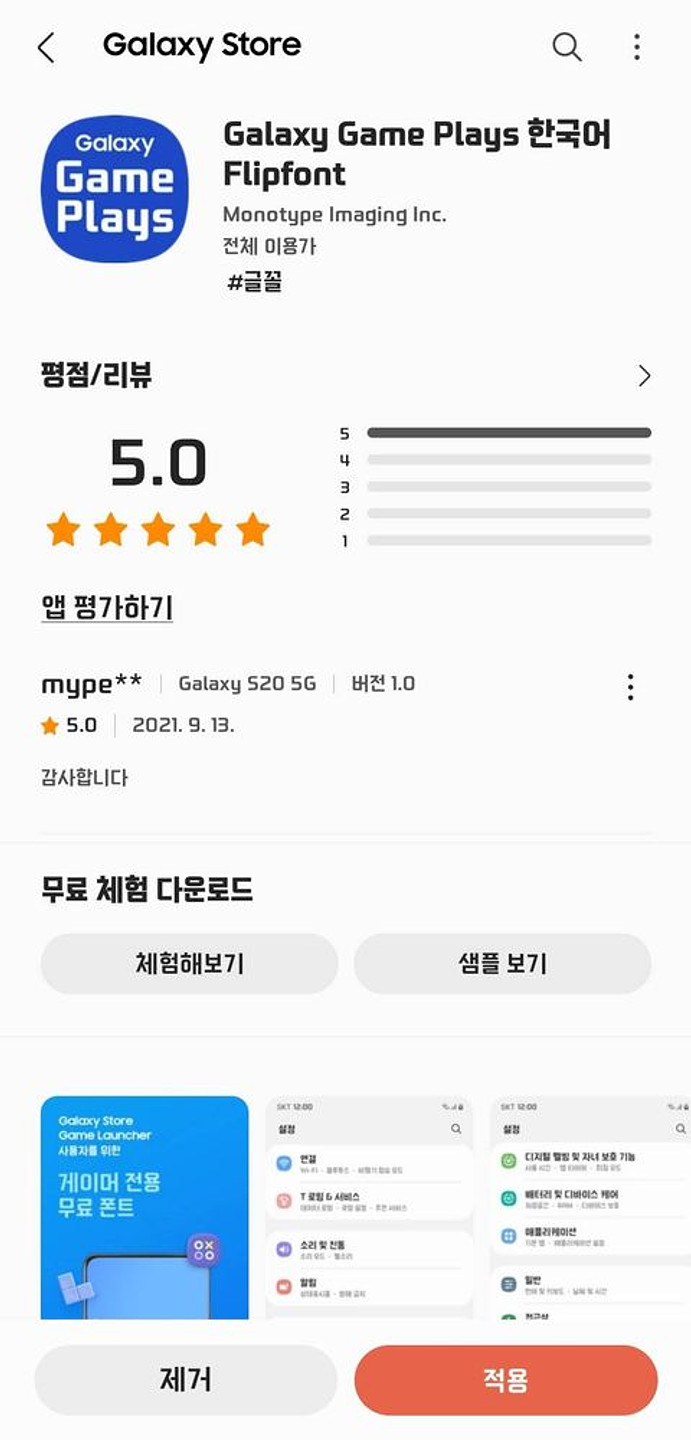Open all ratings via the 평점/리뷰 chevron
The width and height of the screenshot is (691, 1440).
click(644, 376)
